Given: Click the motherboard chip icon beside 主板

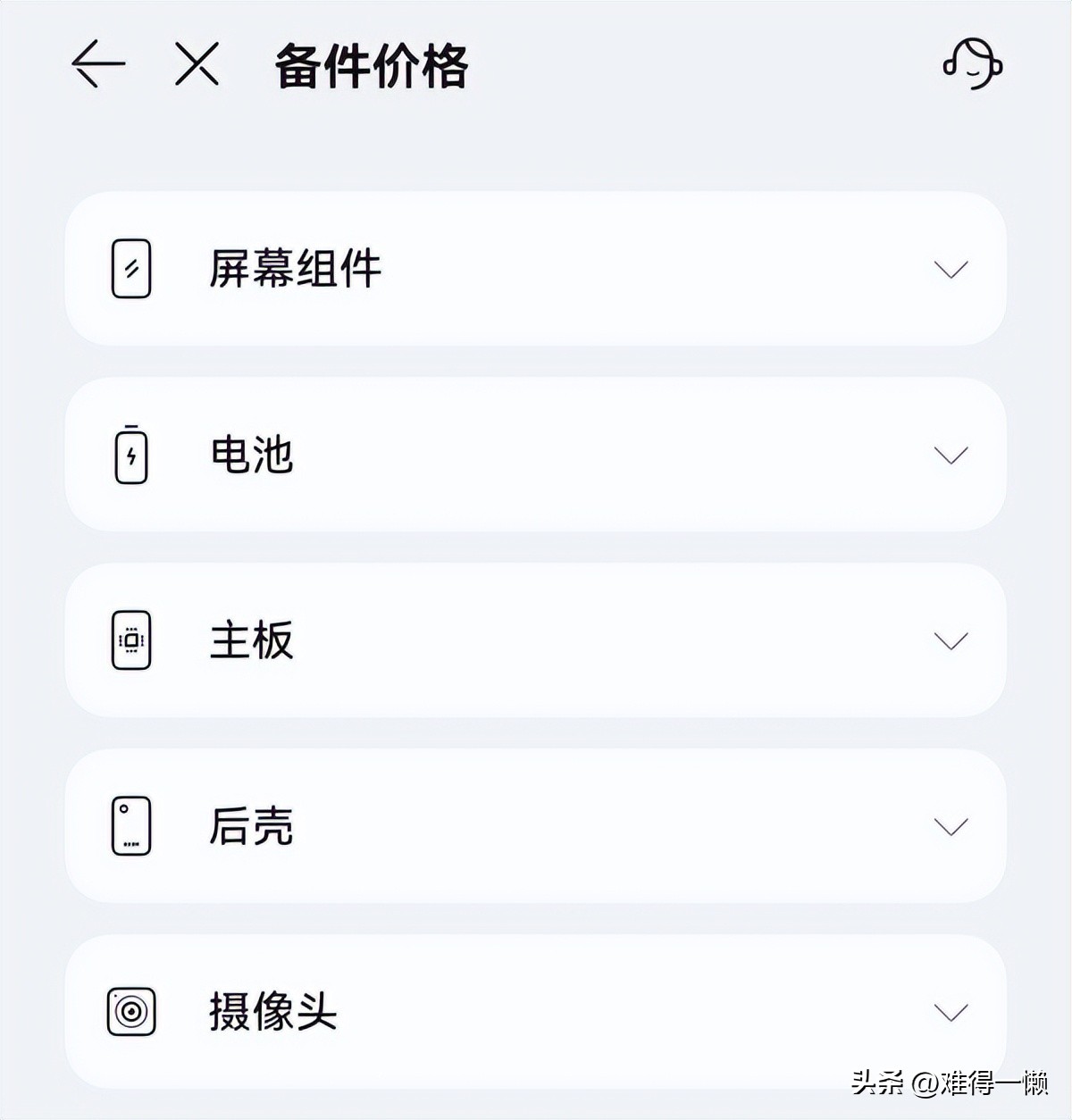Looking at the screenshot, I should pyautogui.click(x=130, y=639).
